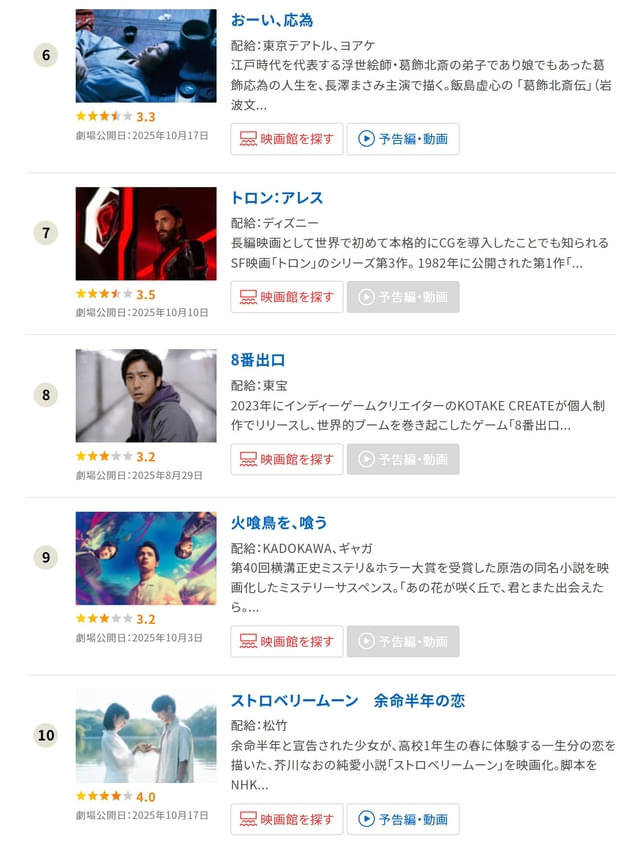Open the 8番出口 movie title link

pos(258,360)
